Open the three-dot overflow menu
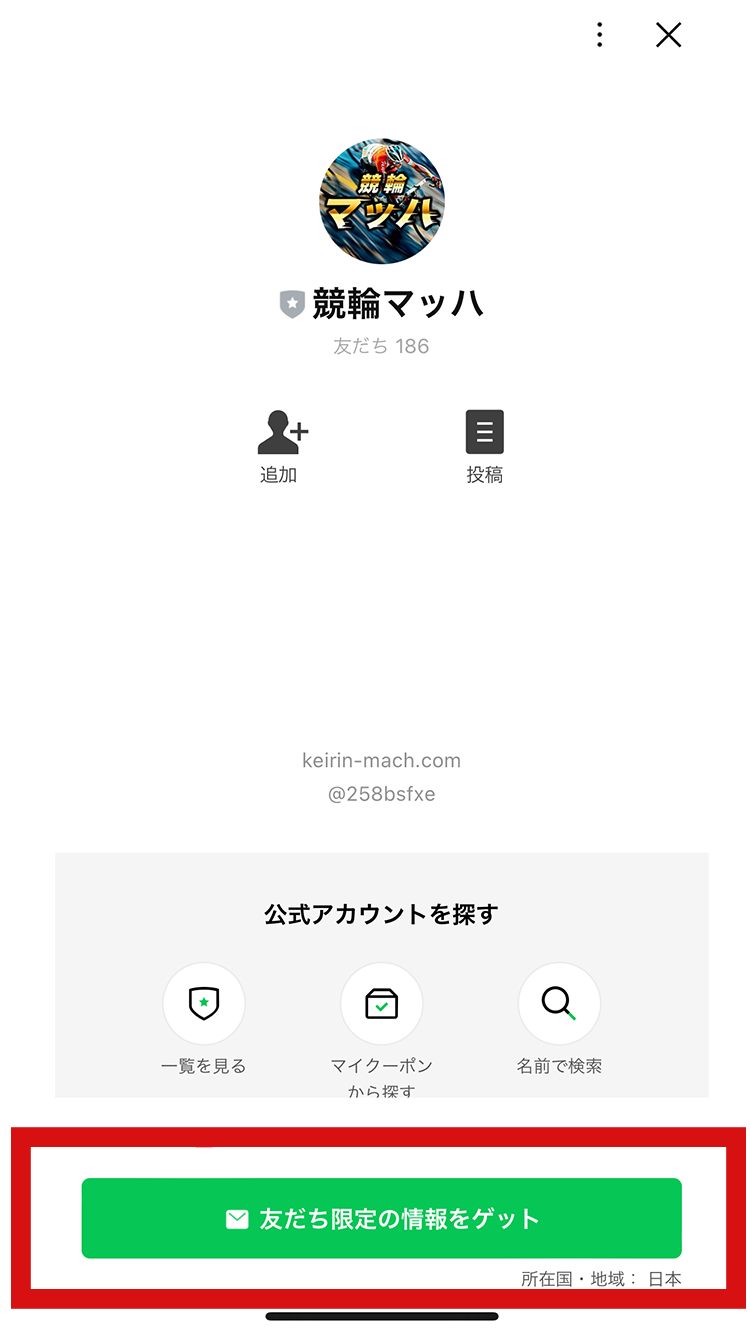 [x=599, y=35]
